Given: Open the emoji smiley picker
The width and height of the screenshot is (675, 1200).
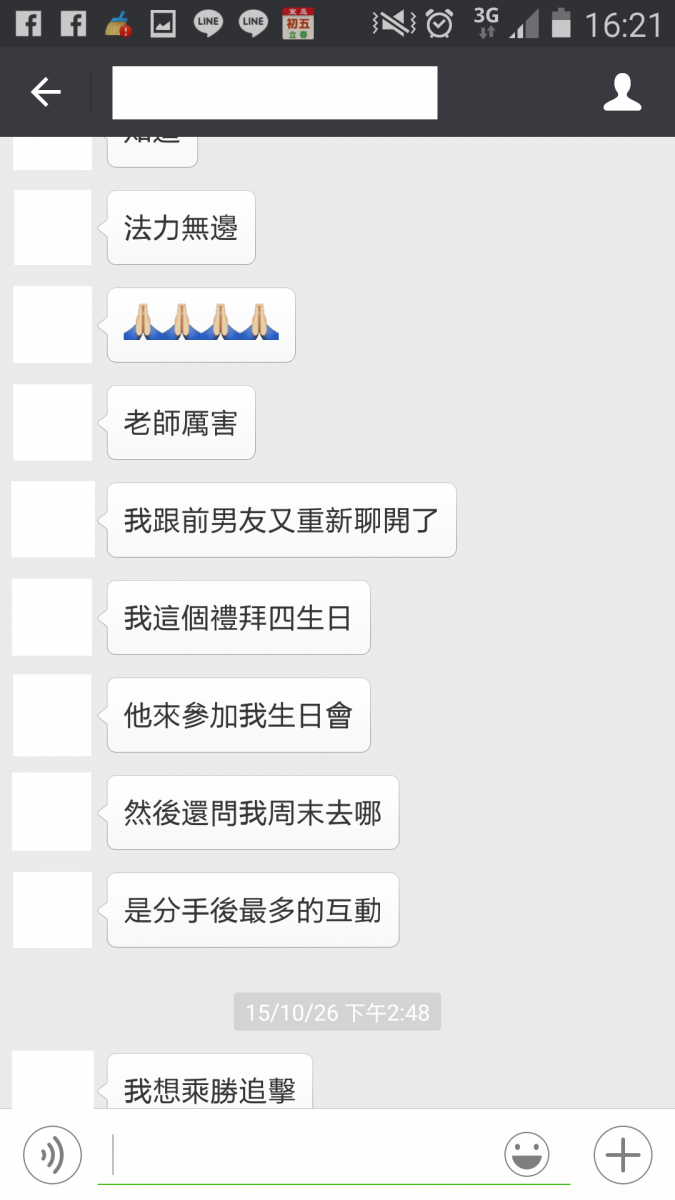Looking at the screenshot, I should click(x=527, y=1155).
